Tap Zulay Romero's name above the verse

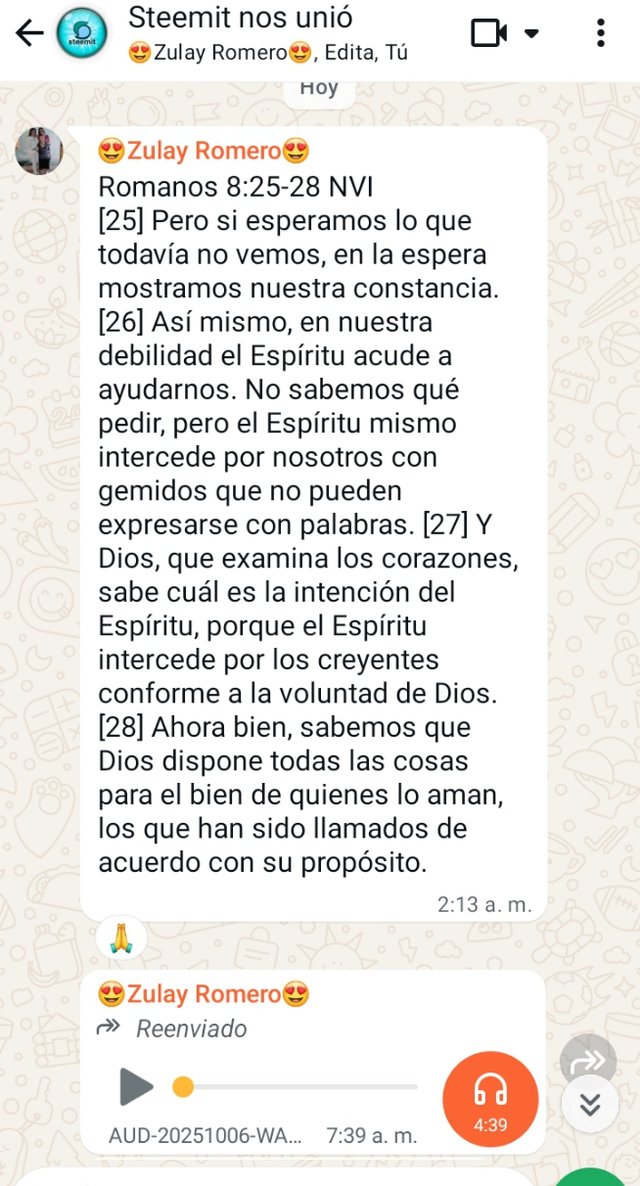coord(204,152)
